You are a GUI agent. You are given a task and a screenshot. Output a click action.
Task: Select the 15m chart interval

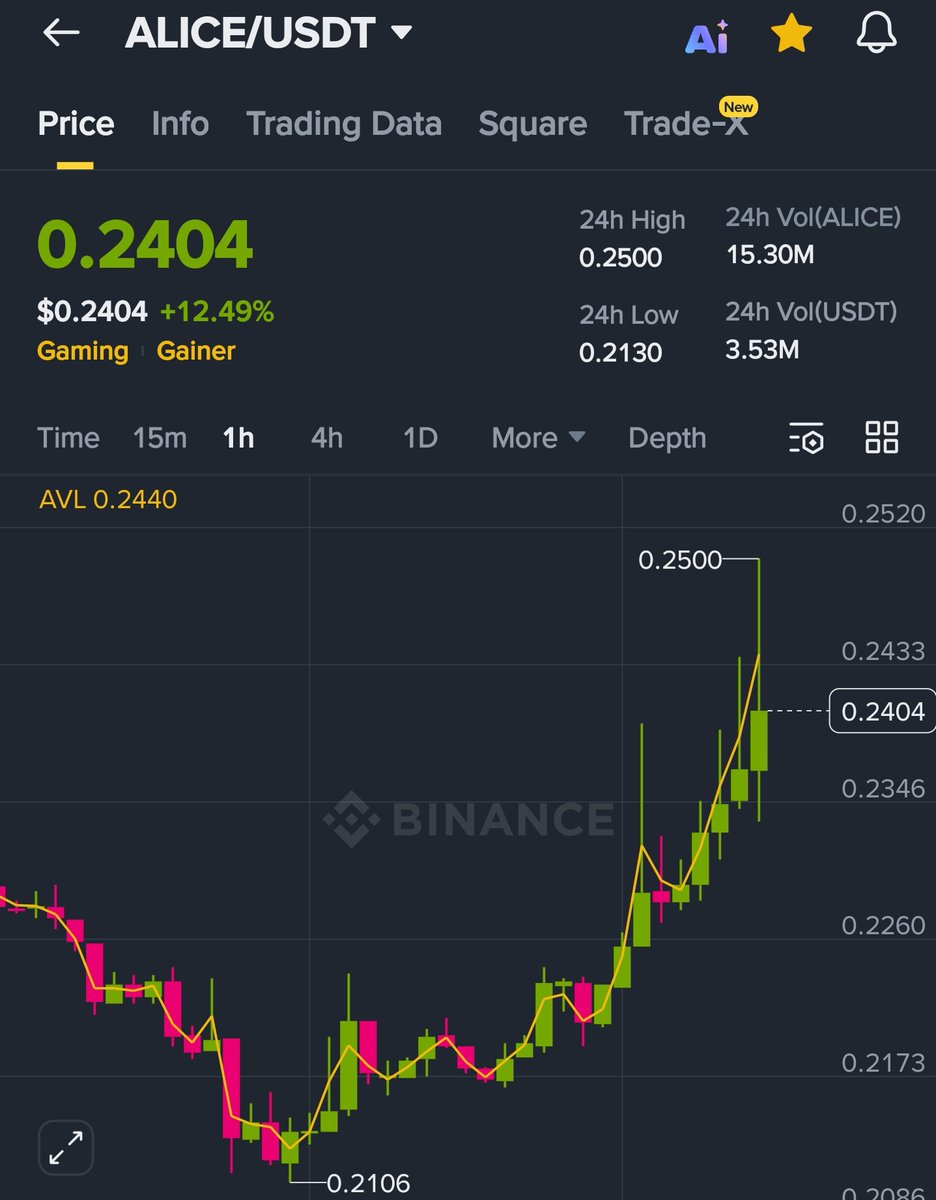coord(160,438)
